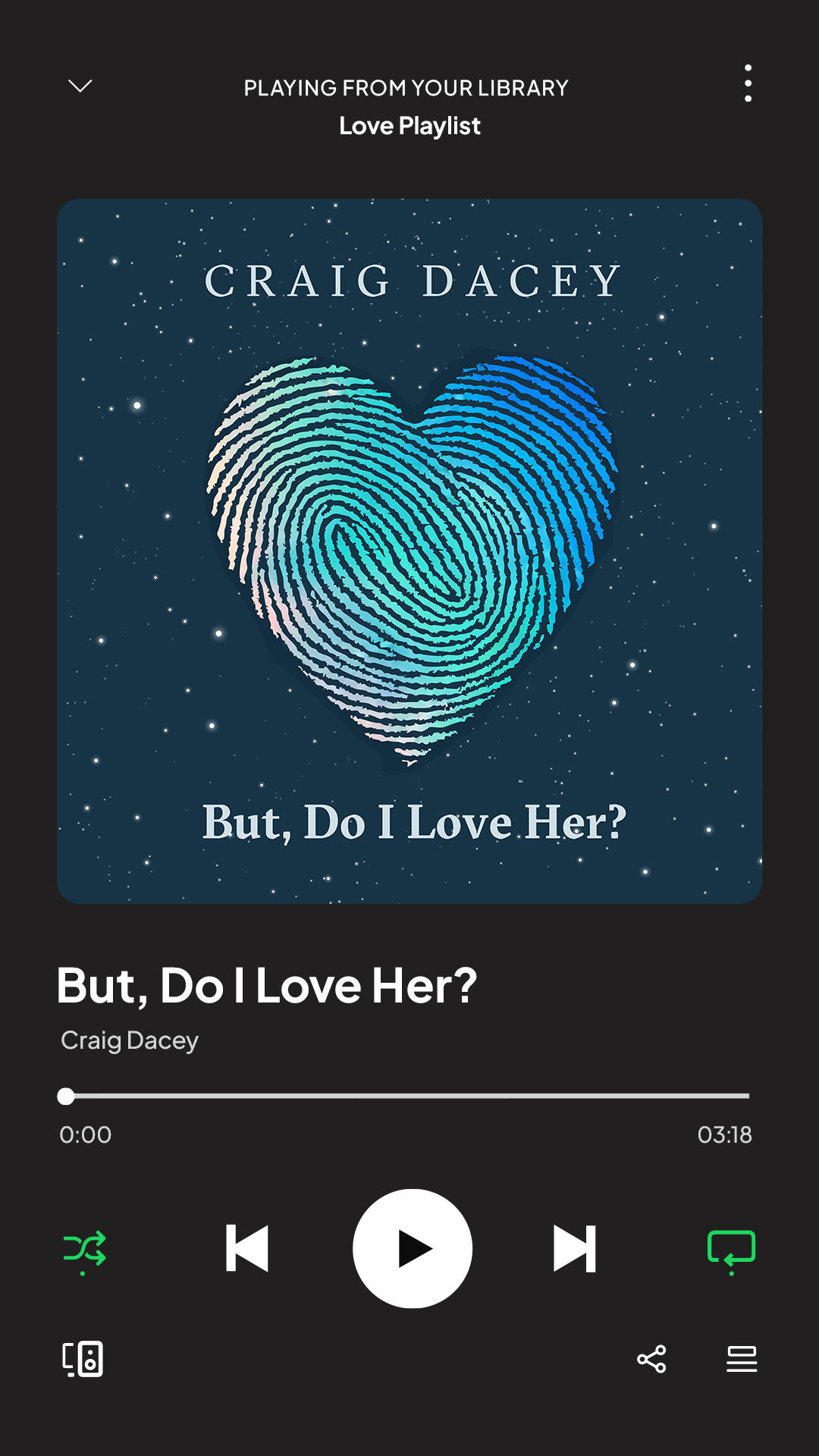Skip to the previous track
Screen dimensions: 819x1456
coord(247,1248)
